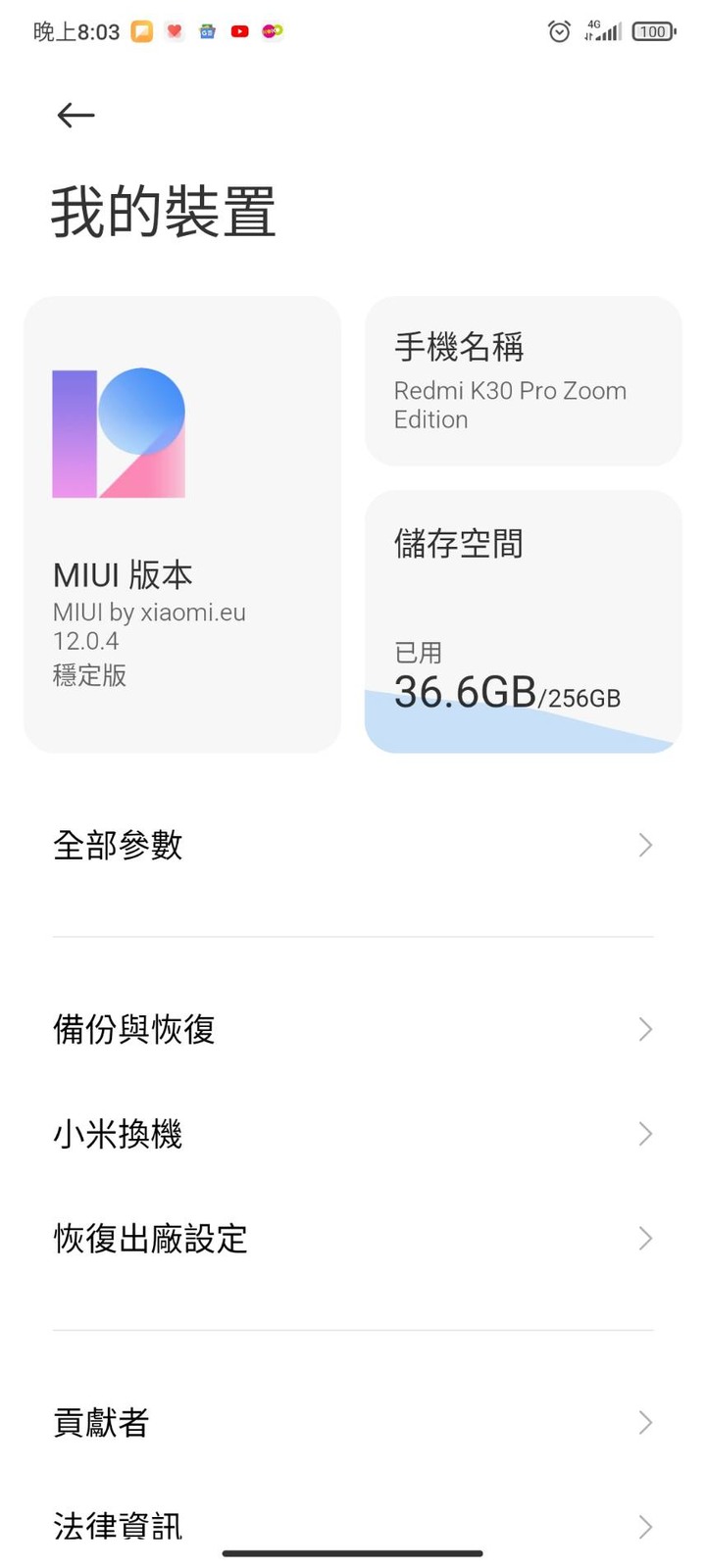706x1568 pixels.
Task: Open 全部參數
Action: pos(353,845)
